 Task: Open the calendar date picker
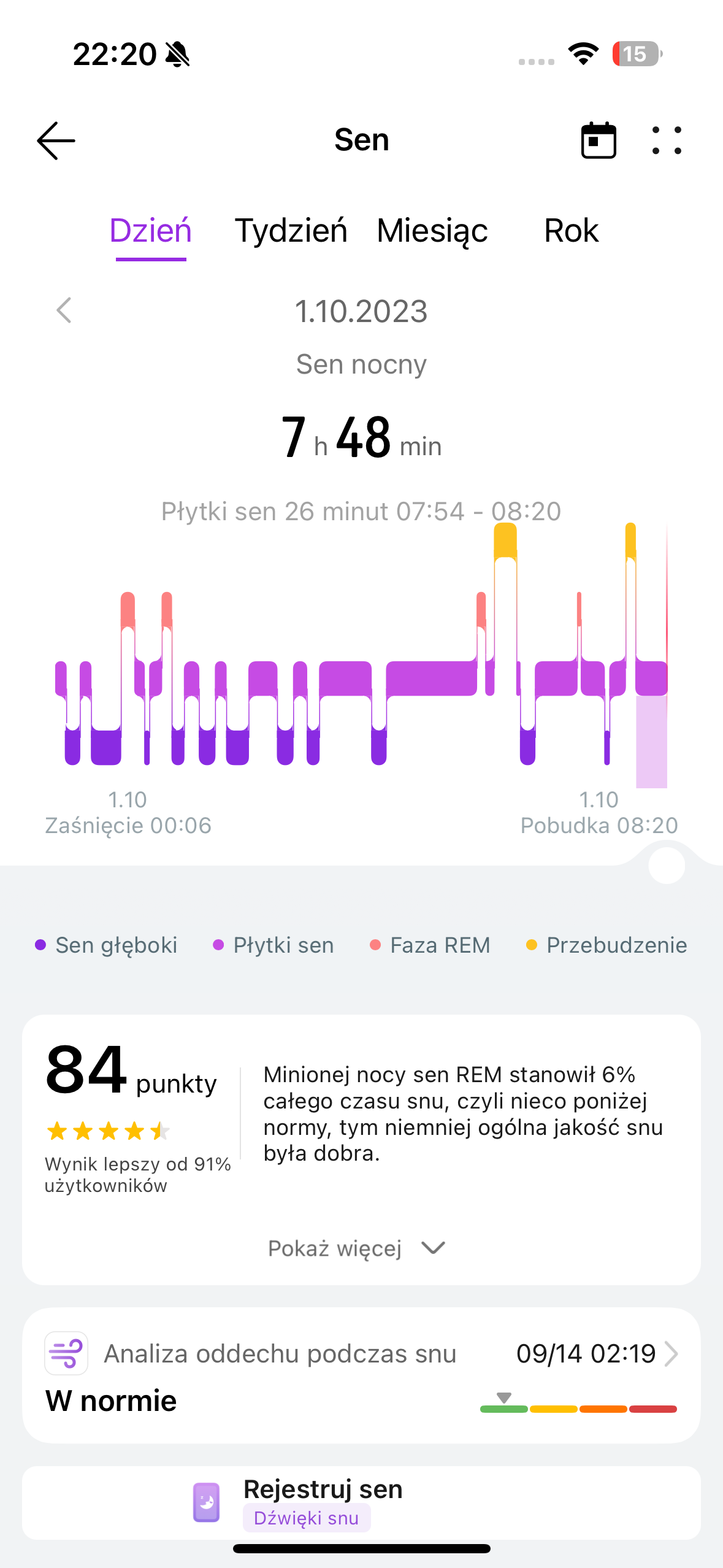point(599,140)
